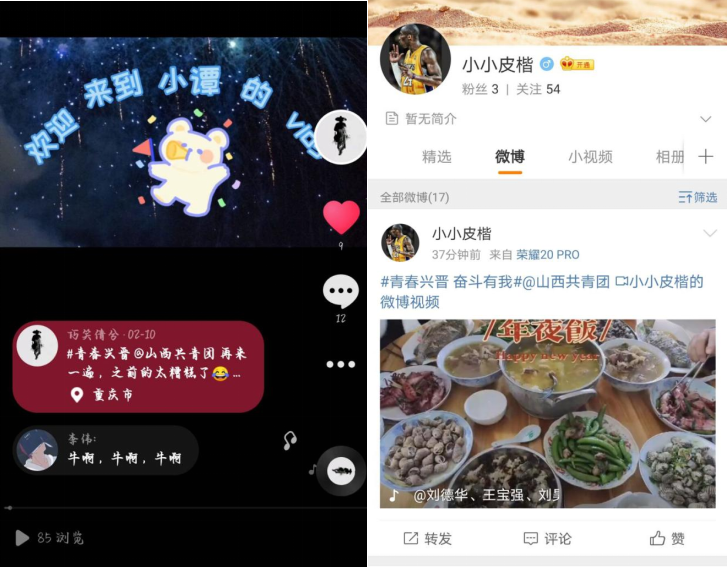Screen dimensions: 728x567
Task: Switch to the 相册 tab
Action: click(x=669, y=157)
